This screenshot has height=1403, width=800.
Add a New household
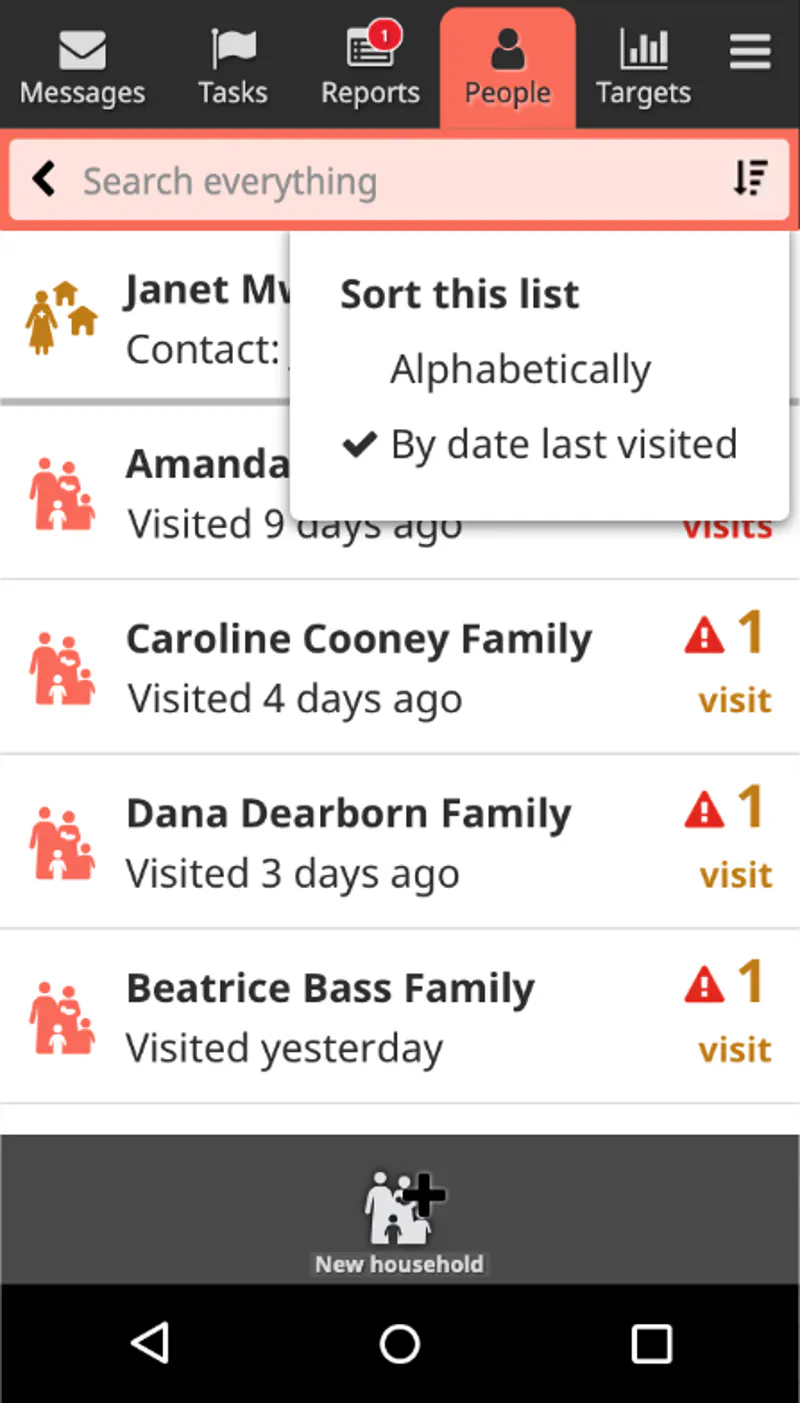pos(400,1220)
